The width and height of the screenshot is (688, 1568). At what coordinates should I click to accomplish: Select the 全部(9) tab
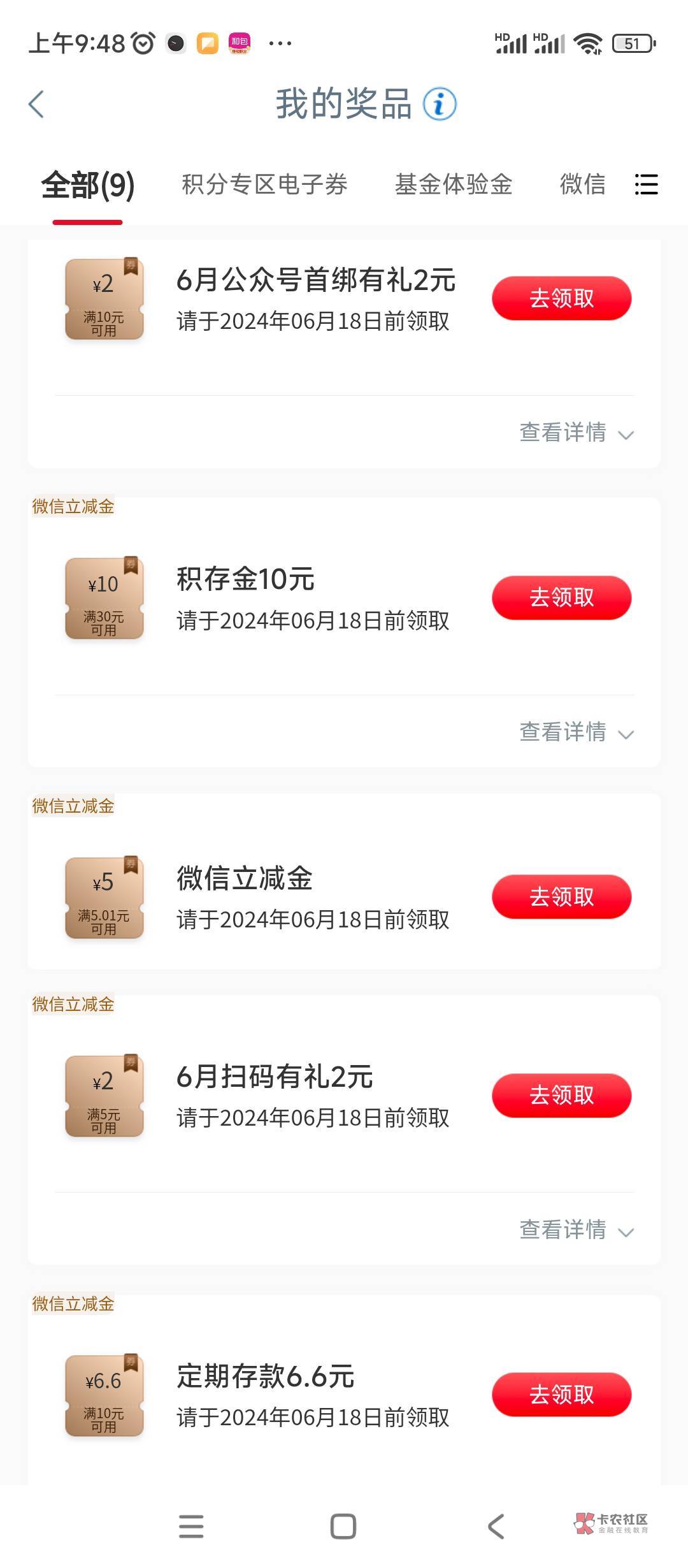88,185
